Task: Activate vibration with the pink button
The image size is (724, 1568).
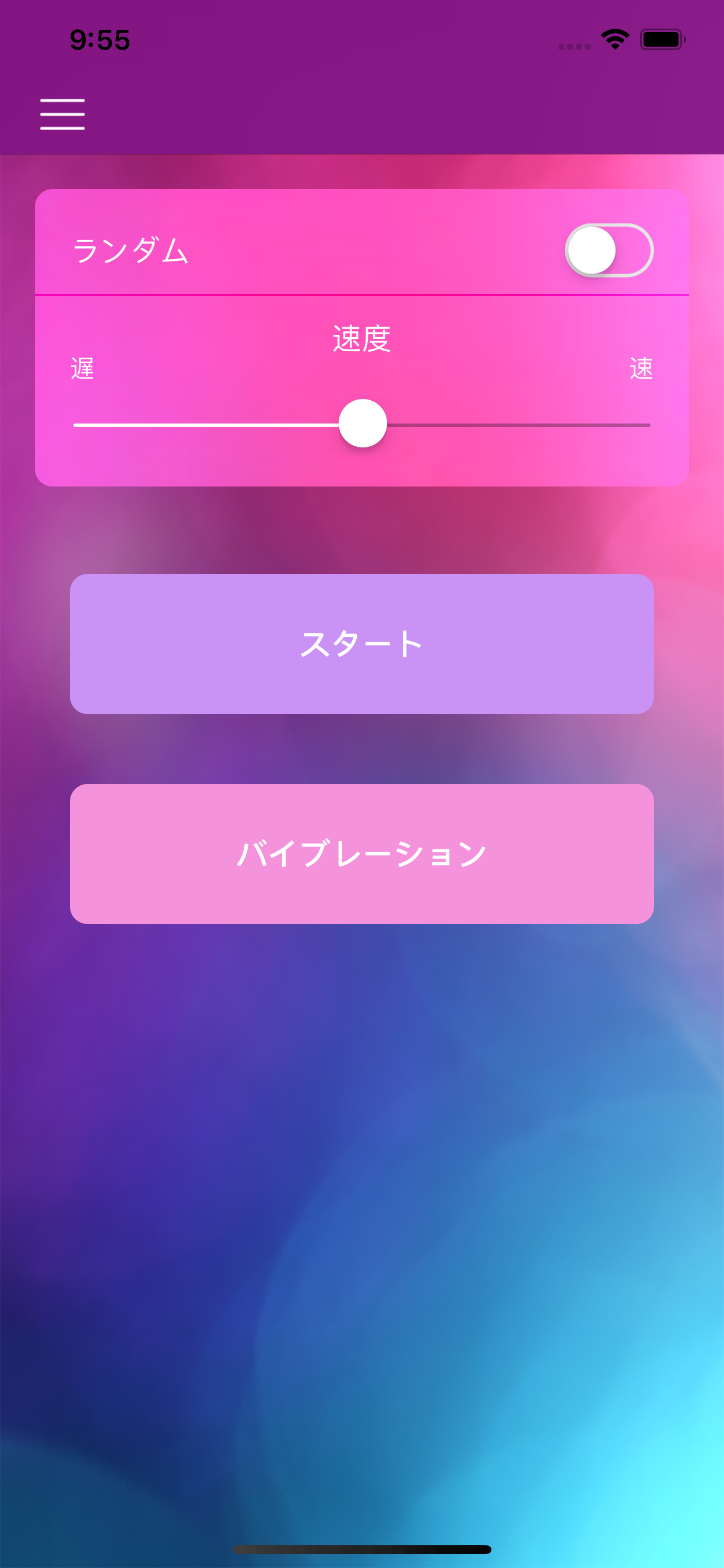Action: 361,855
